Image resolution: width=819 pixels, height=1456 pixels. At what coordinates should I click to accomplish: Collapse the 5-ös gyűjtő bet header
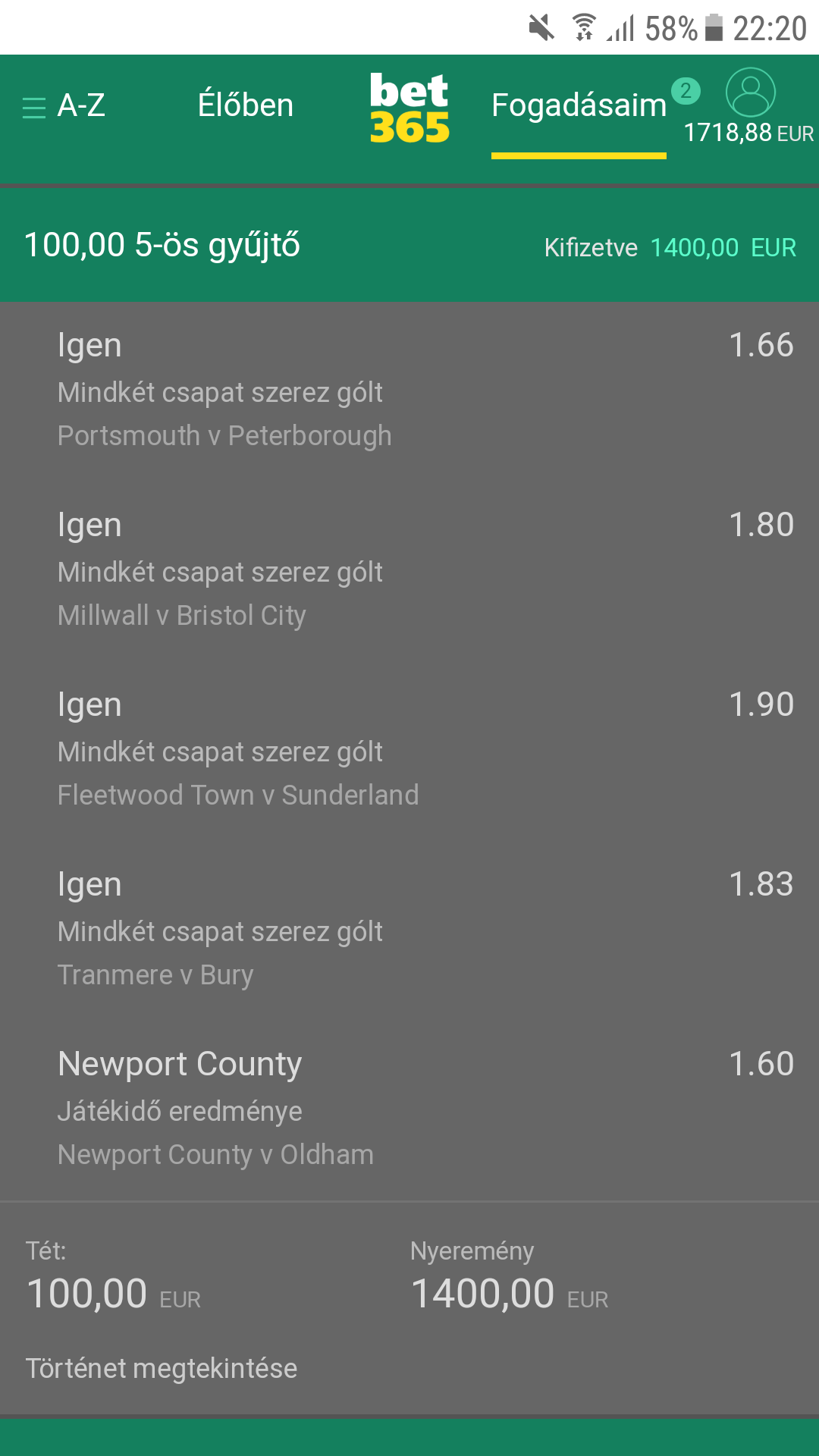pos(409,245)
